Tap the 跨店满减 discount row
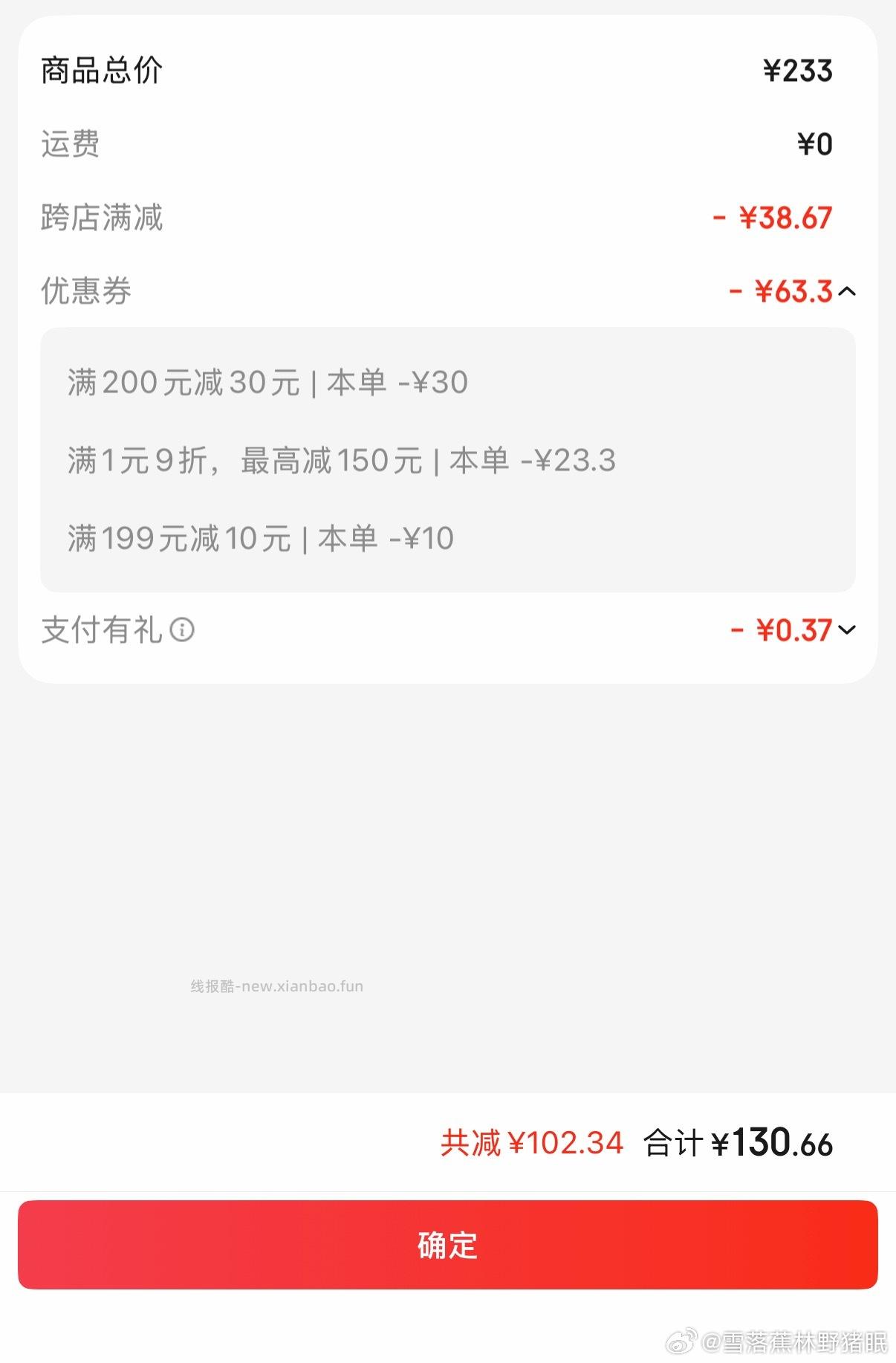Viewport: 896px width, 1363px height. (x=102, y=218)
